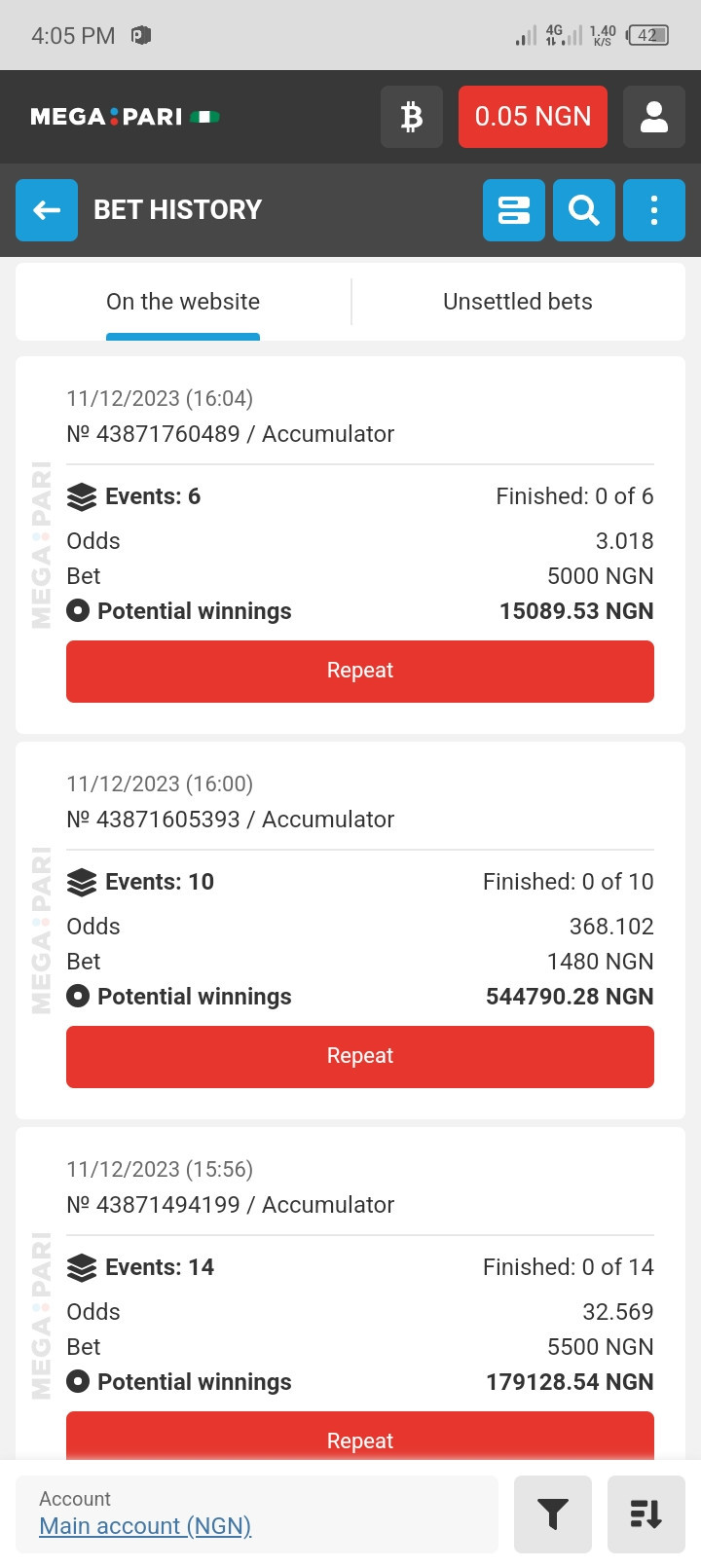
Task: Search bet history with the magnifier
Action: pos(584,209)
